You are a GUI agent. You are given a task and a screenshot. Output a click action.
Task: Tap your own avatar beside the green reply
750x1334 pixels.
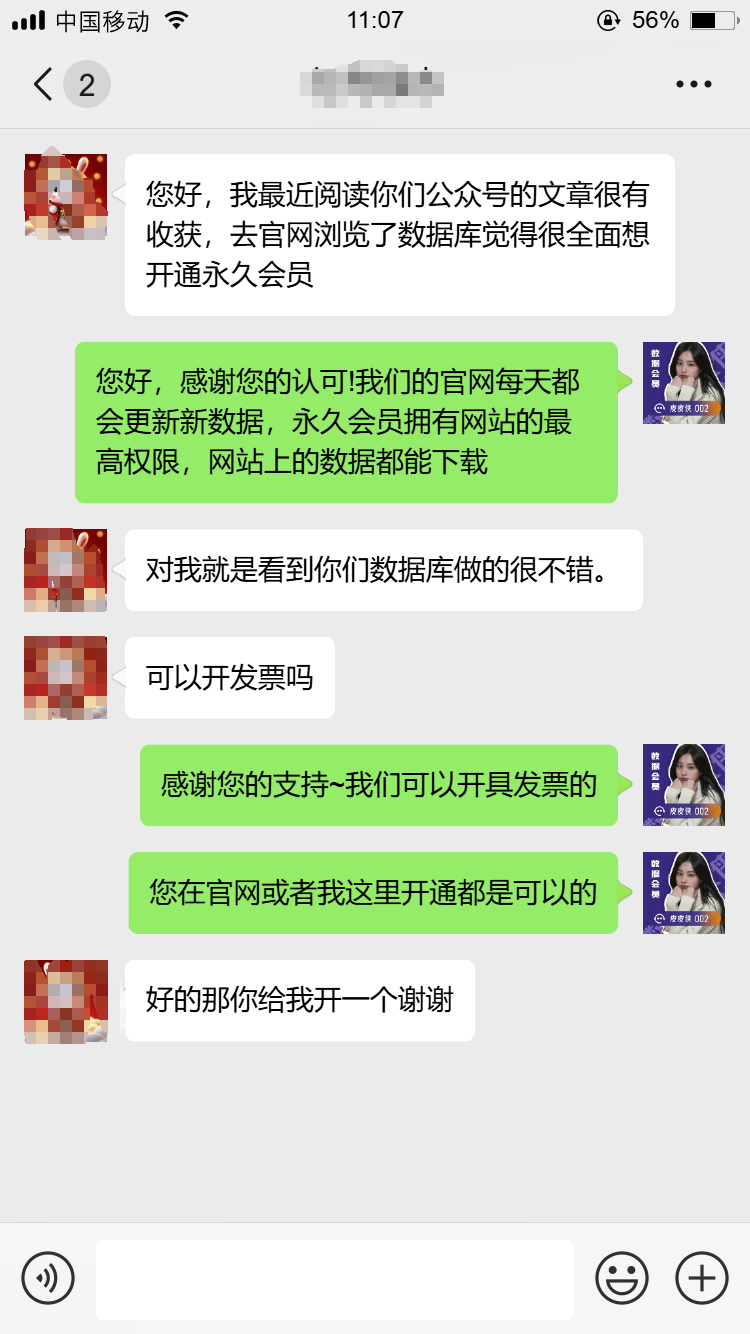(684, 382)
